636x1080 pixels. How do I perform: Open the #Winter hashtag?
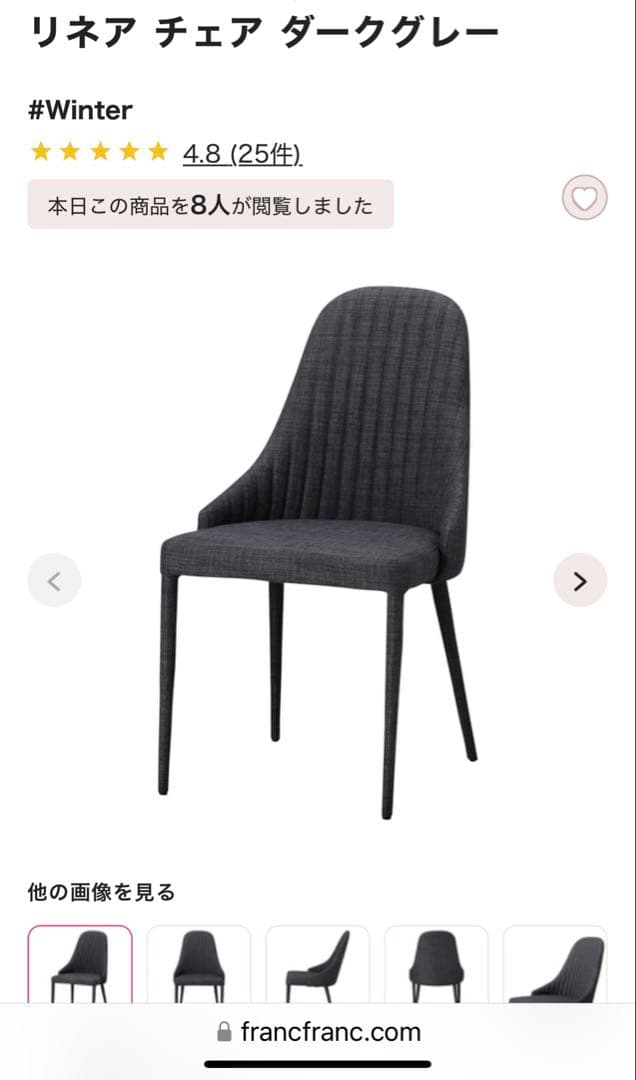coord(80,110)
